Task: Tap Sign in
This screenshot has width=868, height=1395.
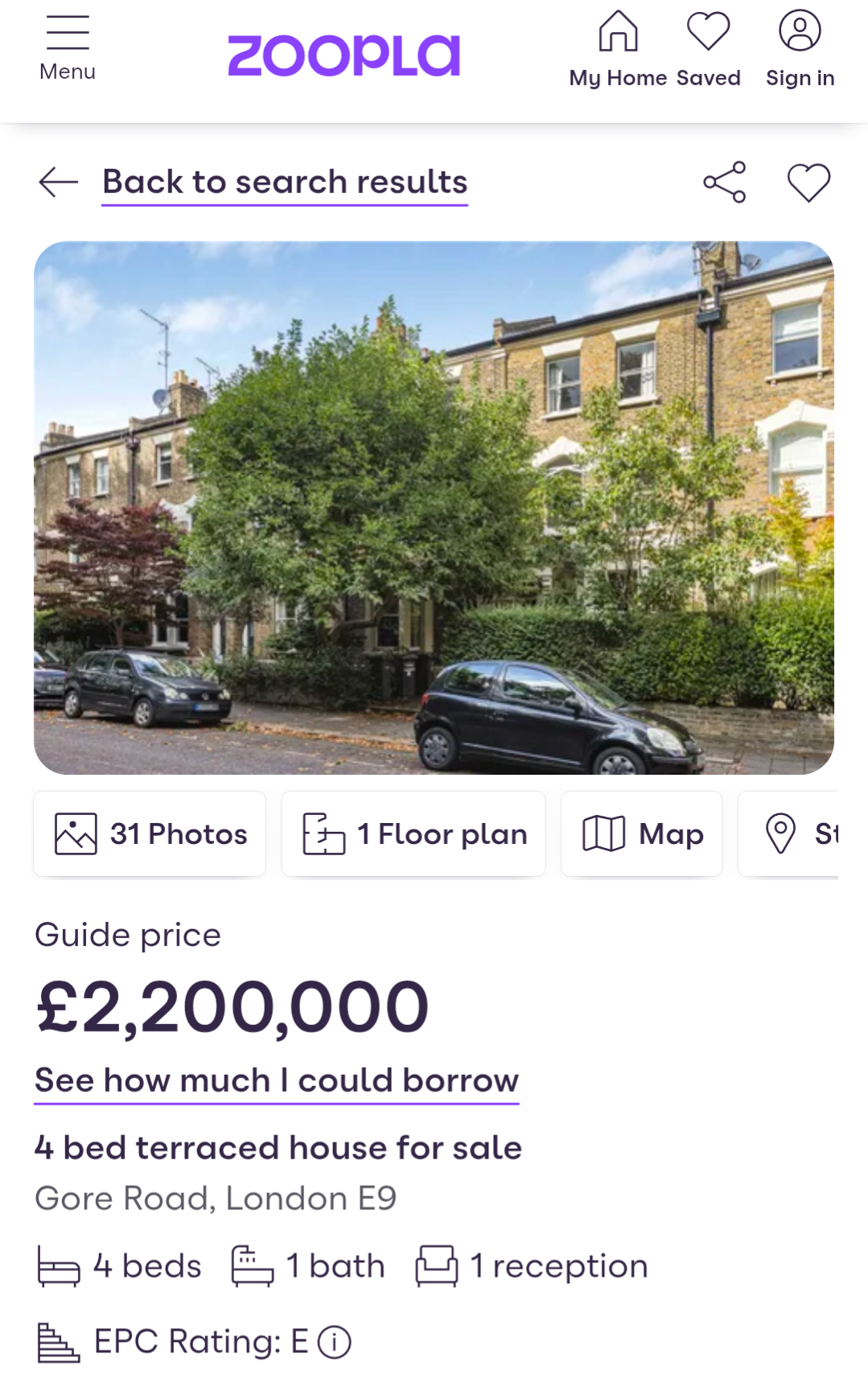Action: (800, 48)
